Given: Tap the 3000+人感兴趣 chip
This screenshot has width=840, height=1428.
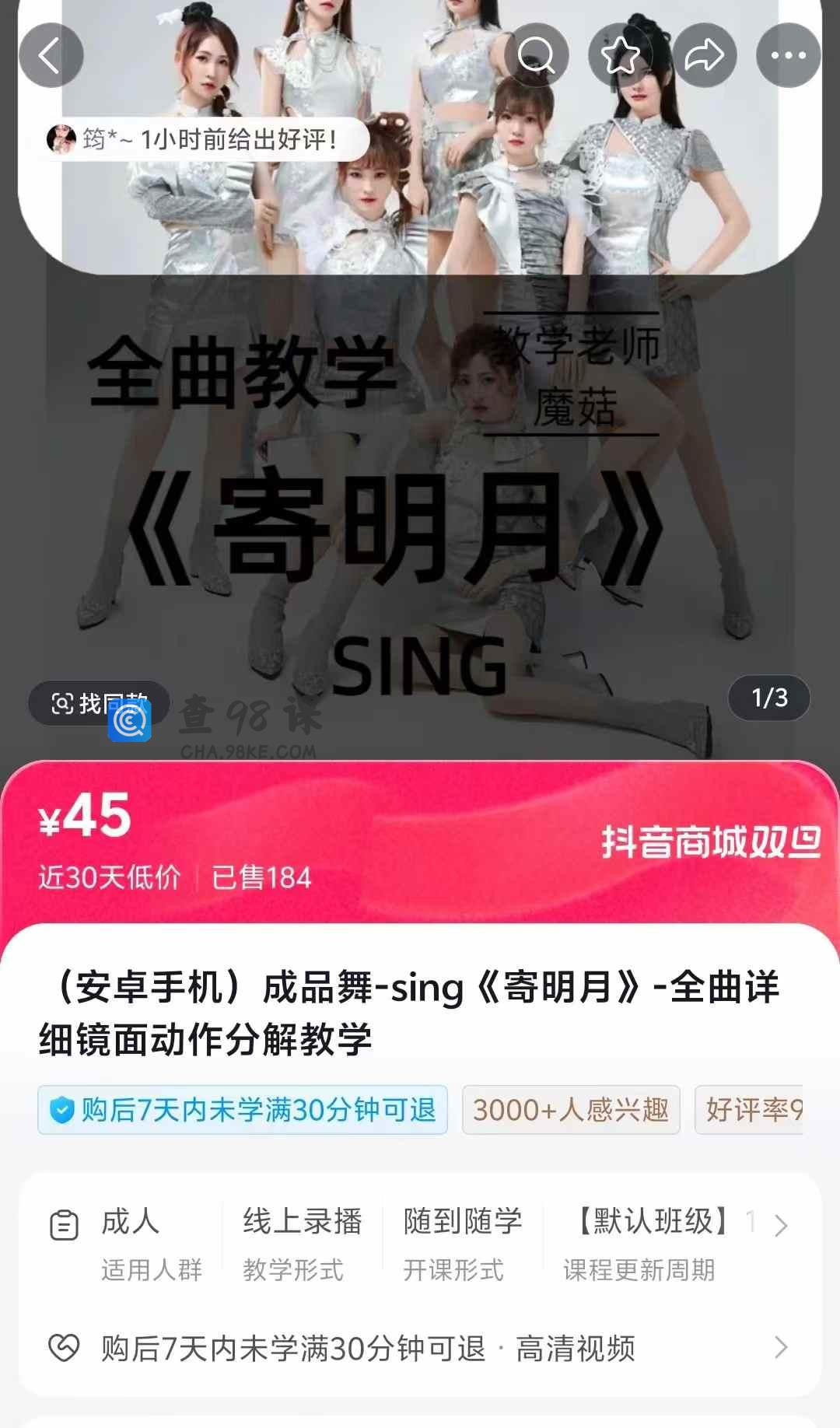Looking at the screenshot, I should [571, 1110].
